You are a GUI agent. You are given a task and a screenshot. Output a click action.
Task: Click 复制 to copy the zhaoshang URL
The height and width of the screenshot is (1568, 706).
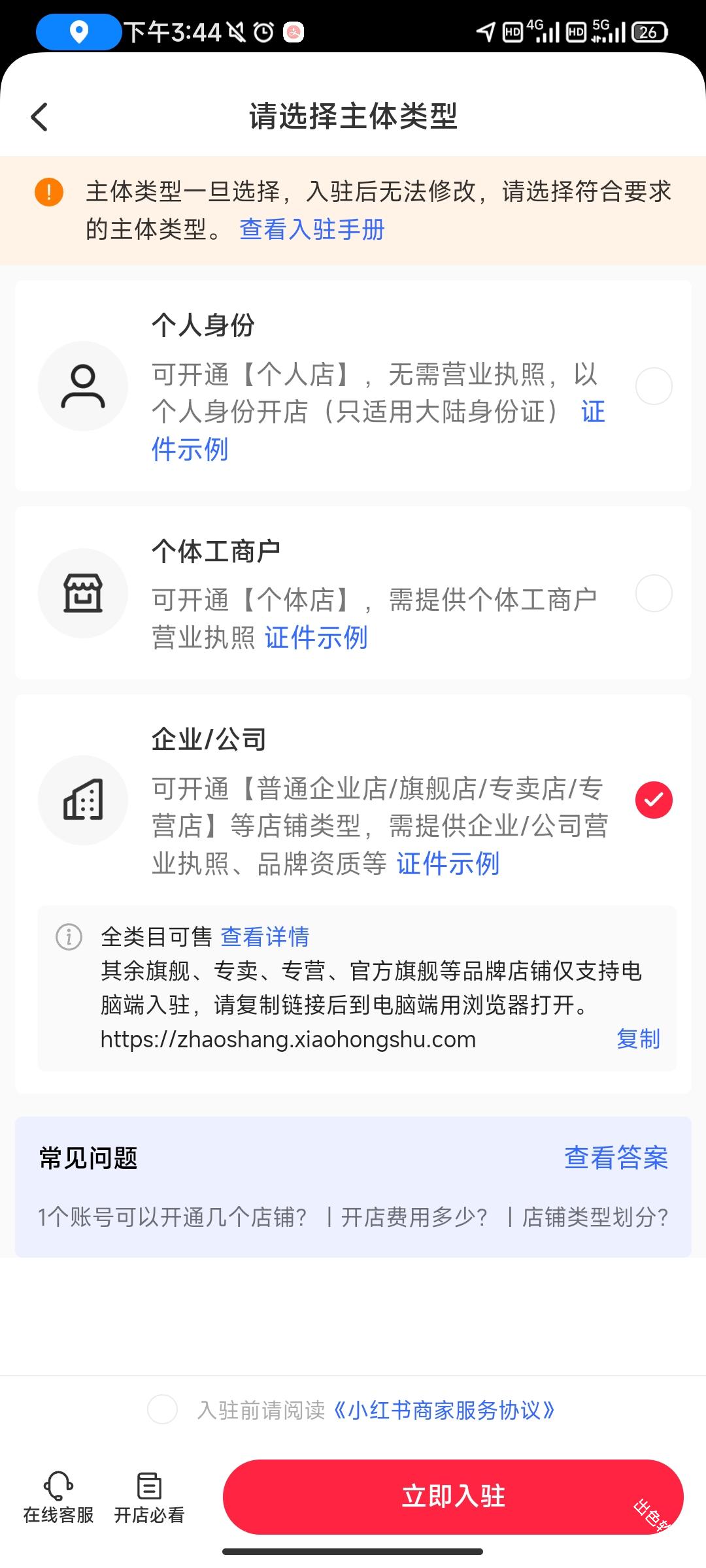coord(638,1039)
